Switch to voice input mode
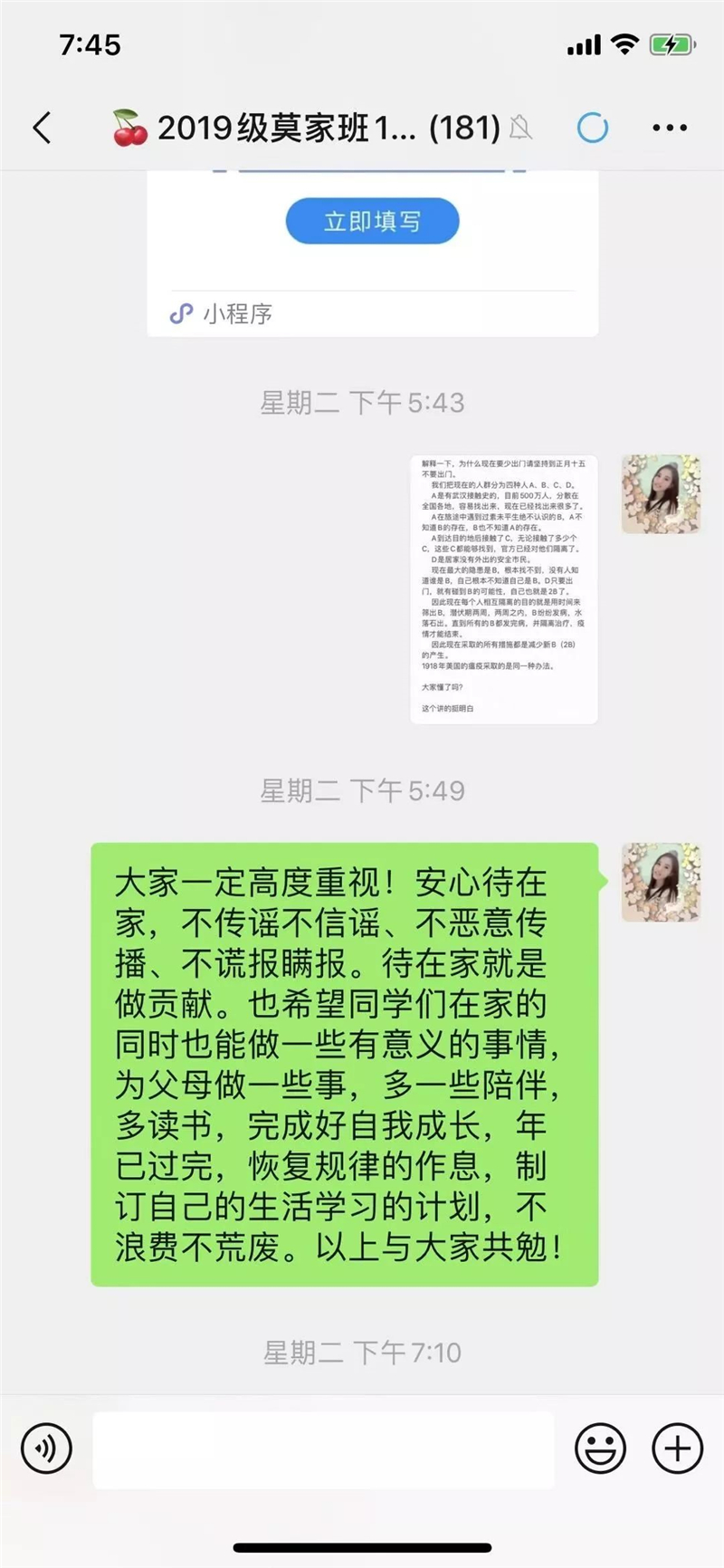724x1568 pixels. 46,1448
